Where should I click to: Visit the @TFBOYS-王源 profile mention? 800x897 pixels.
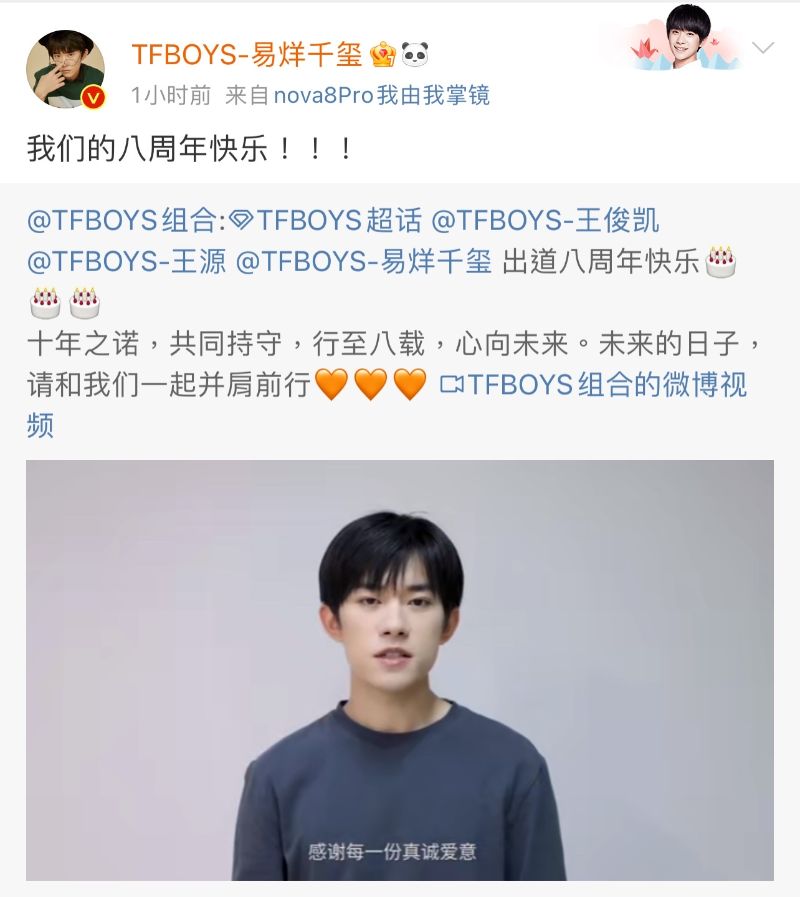point(125,262)
